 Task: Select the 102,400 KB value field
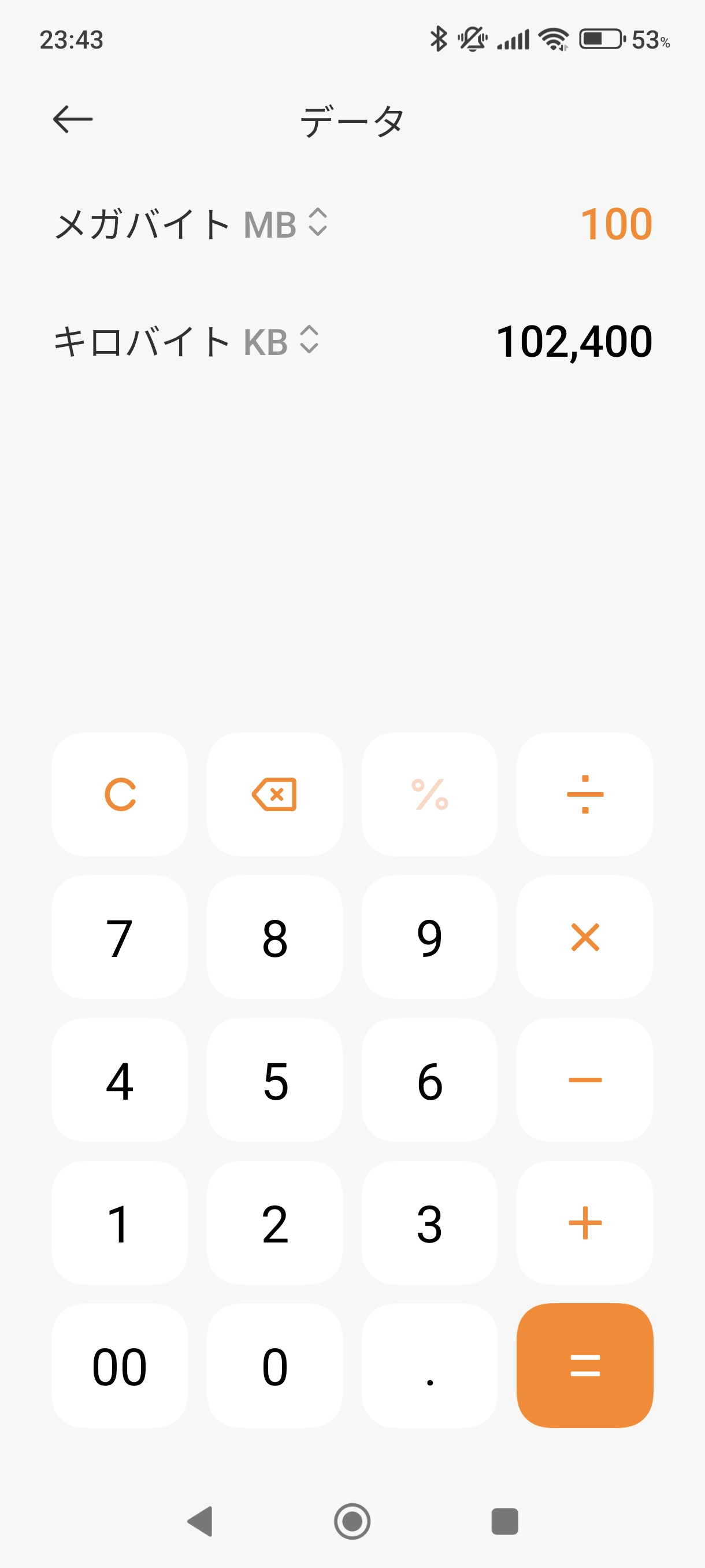(x=574, y=342)
